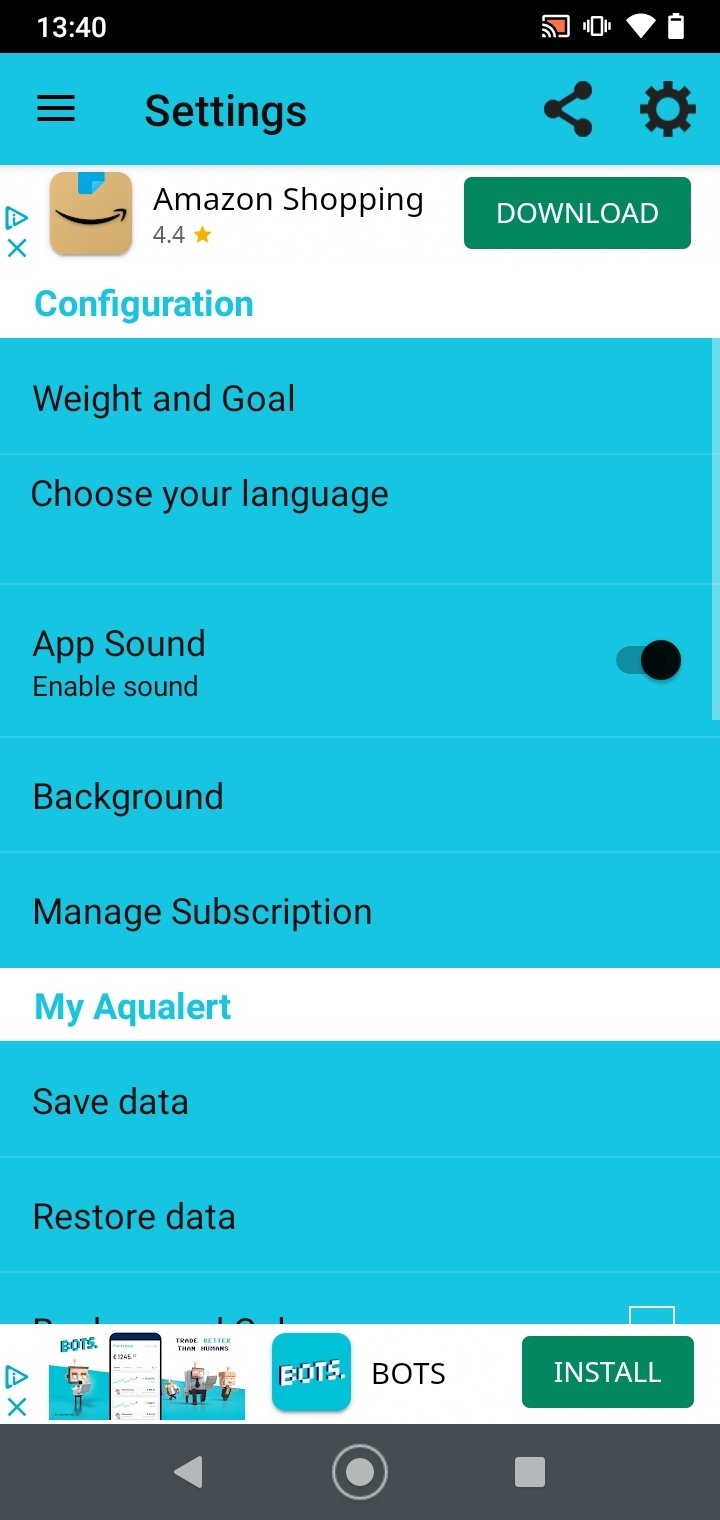Close the Amazon Shopping ad banner

pyautogui.click(x=17, y=248)
